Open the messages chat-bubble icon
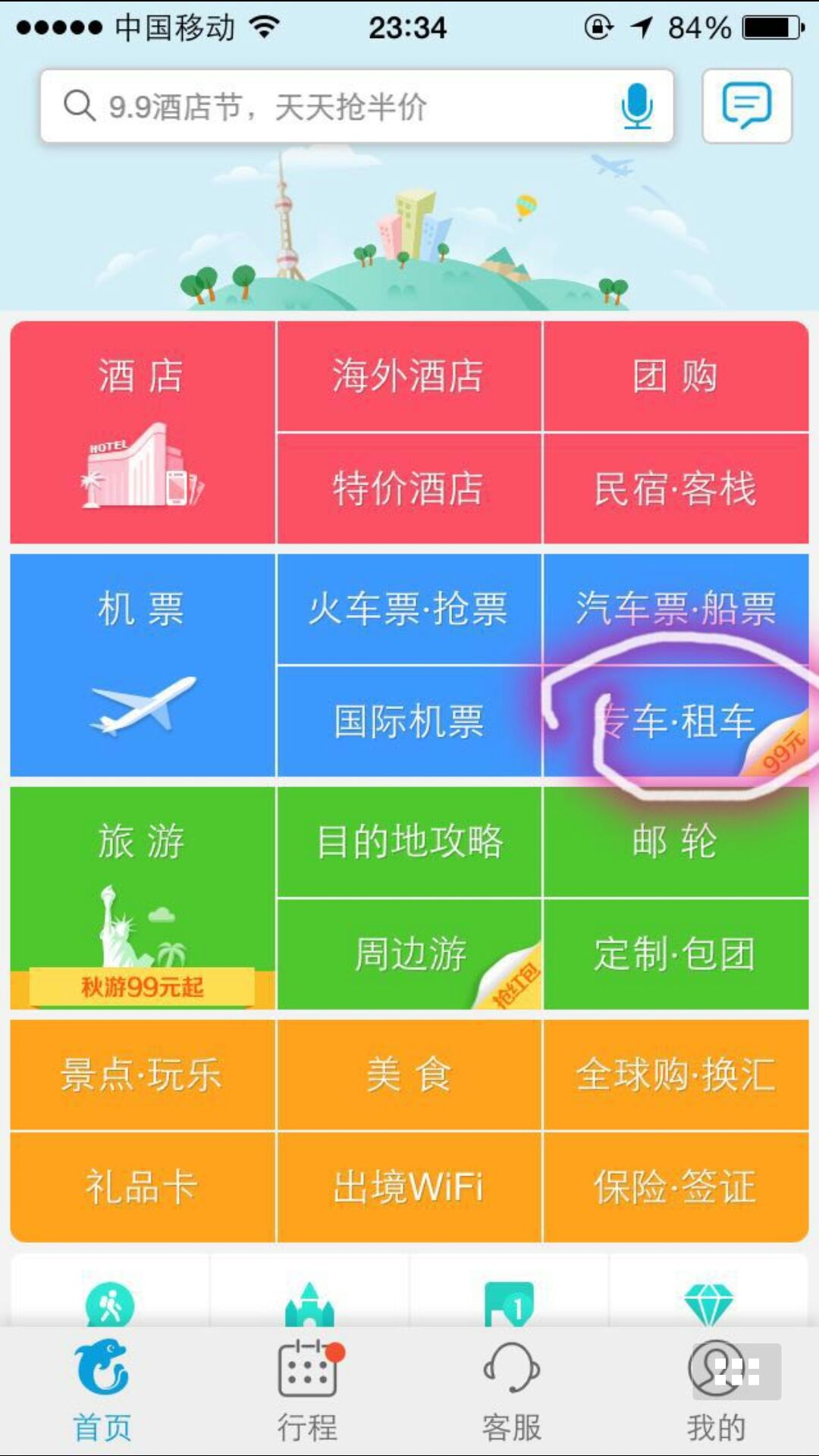The width and height of the screenshot is (819, 1456). [x=747, y=106]
